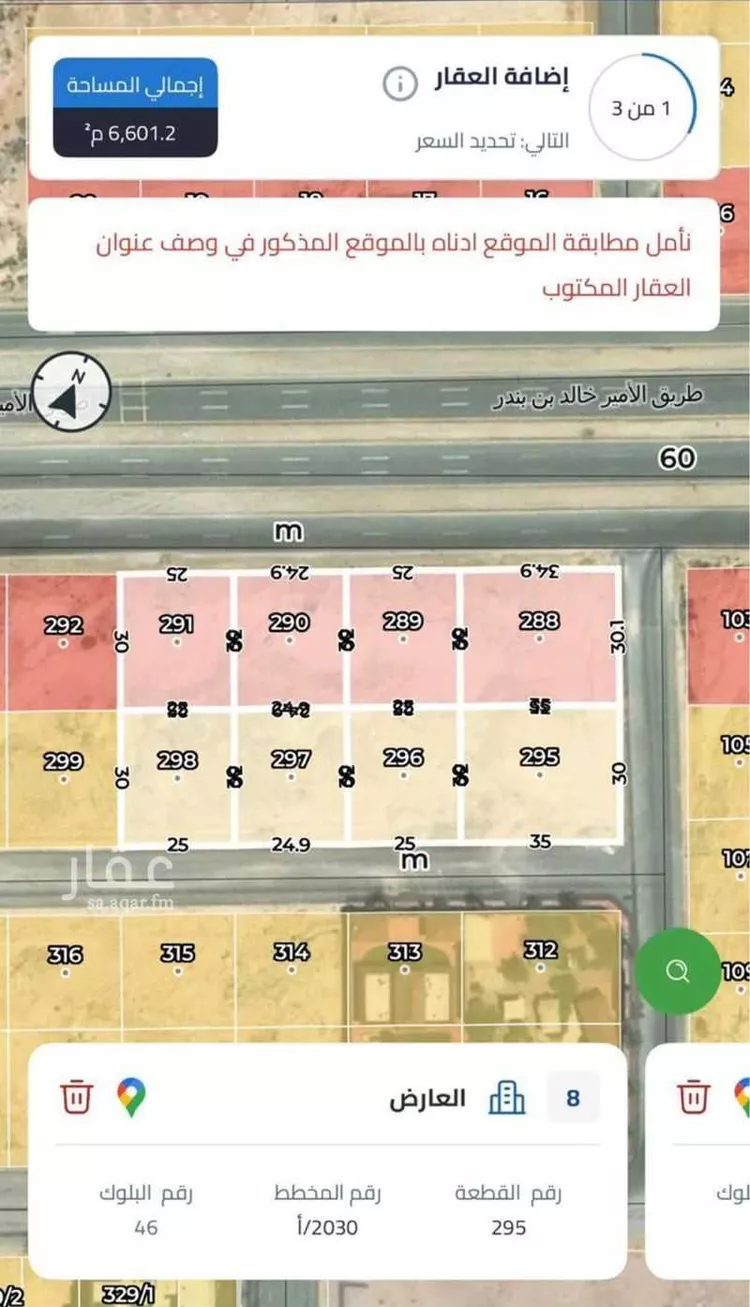Tap the green search magnifier button
The image size is (750, 1307).
(x=679, y=972)
